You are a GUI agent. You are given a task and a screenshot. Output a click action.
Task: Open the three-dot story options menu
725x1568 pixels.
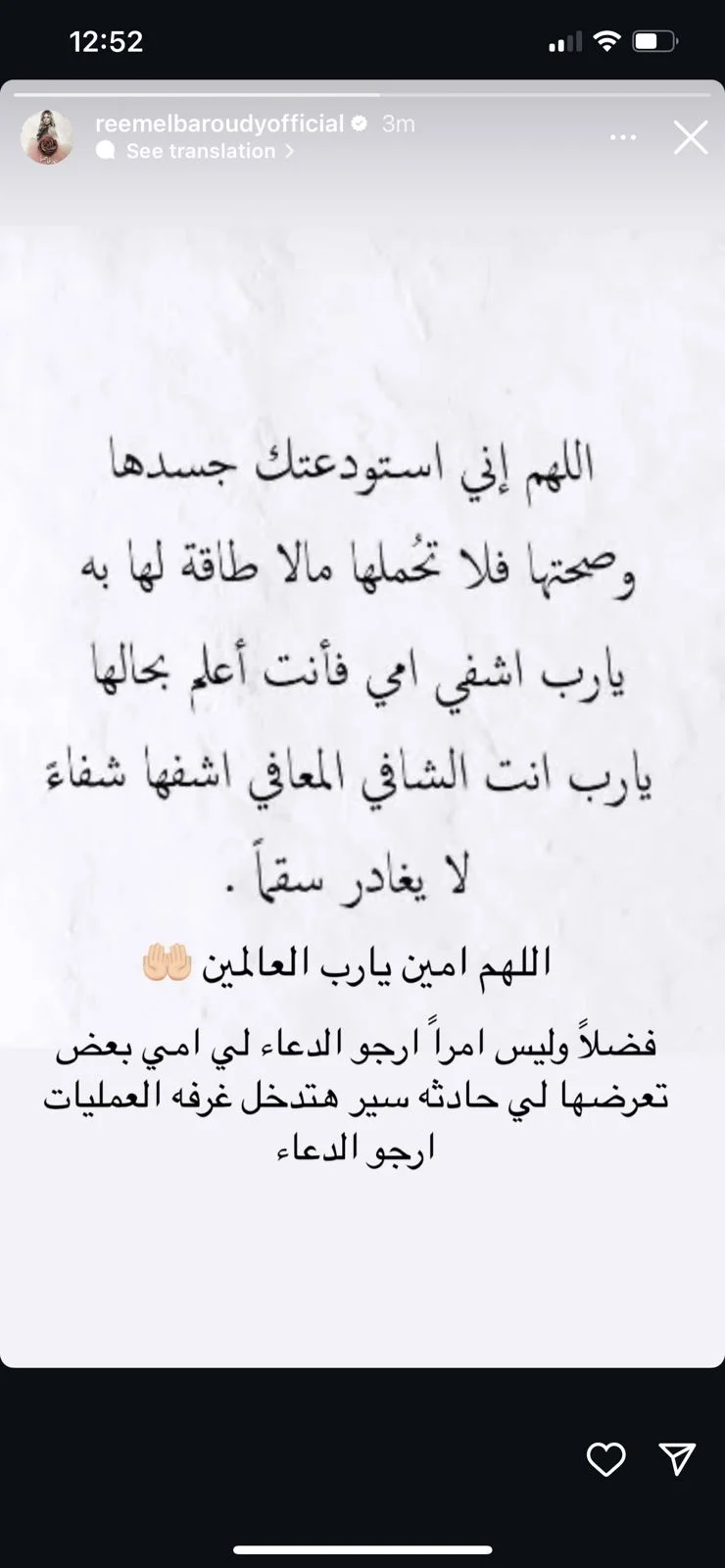(623, 137)
